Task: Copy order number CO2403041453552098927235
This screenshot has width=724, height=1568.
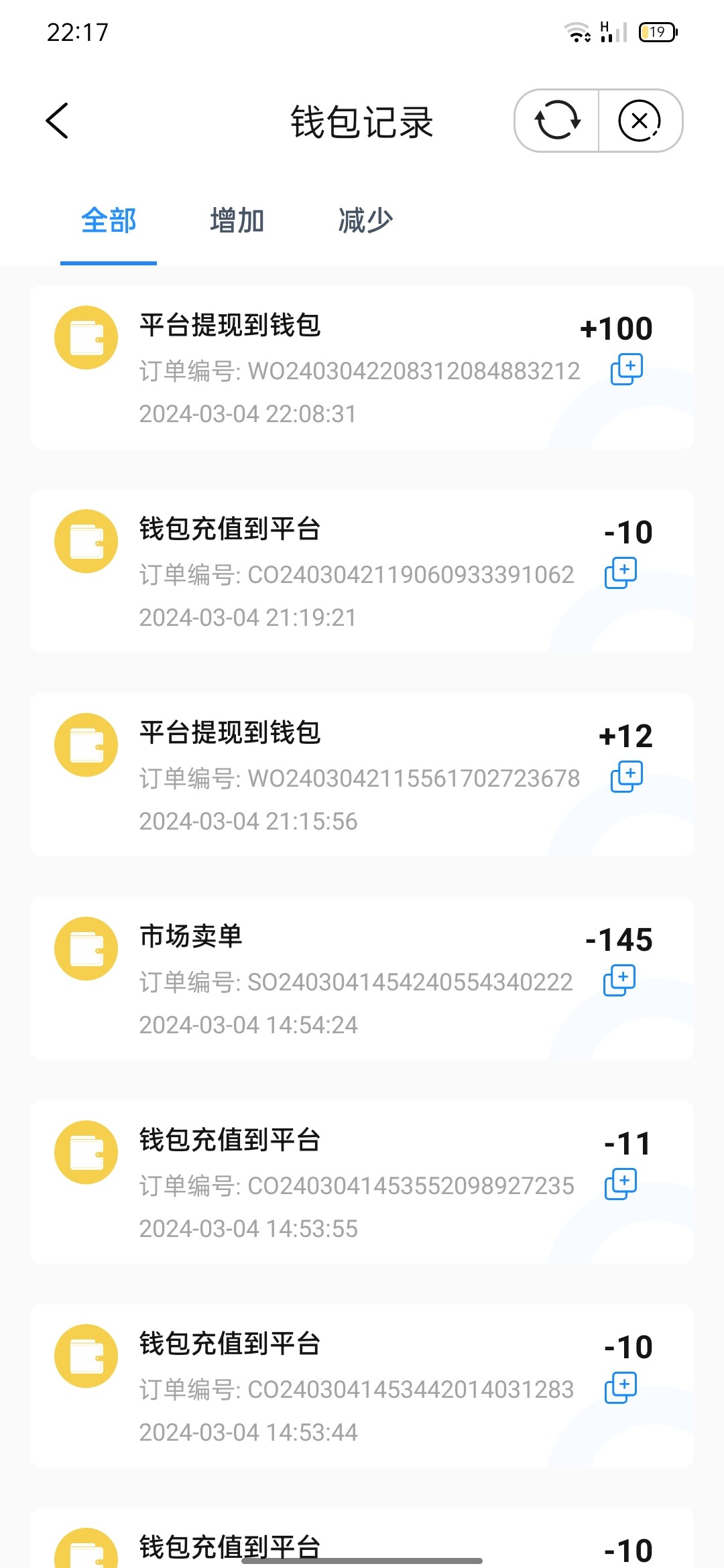Action: coord(621,1184)
